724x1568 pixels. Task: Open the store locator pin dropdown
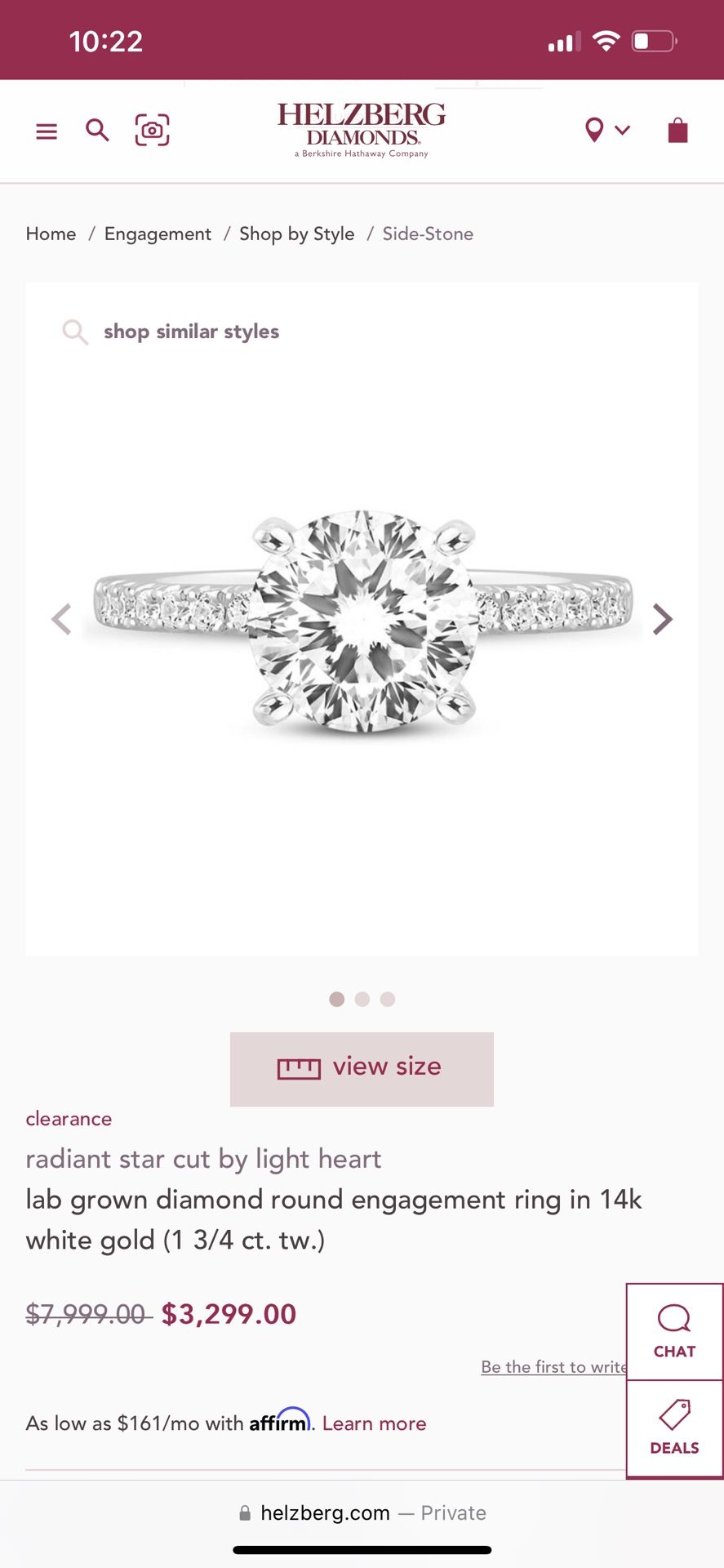tap(608, 130)
